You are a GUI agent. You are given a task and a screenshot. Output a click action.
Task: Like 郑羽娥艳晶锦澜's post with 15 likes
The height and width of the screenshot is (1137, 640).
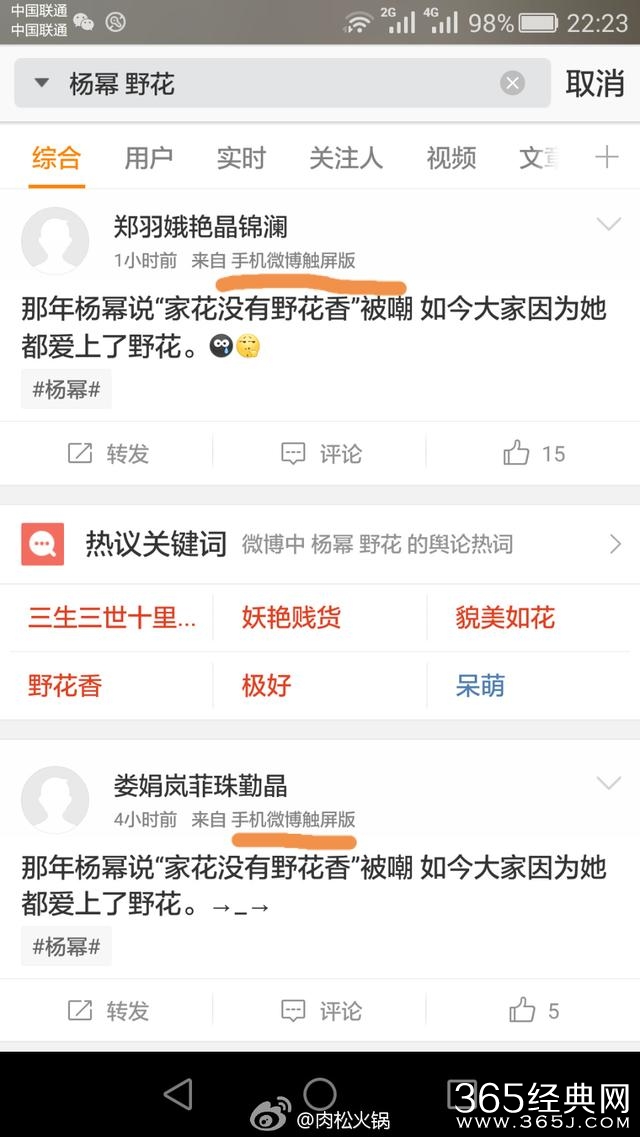534,454
